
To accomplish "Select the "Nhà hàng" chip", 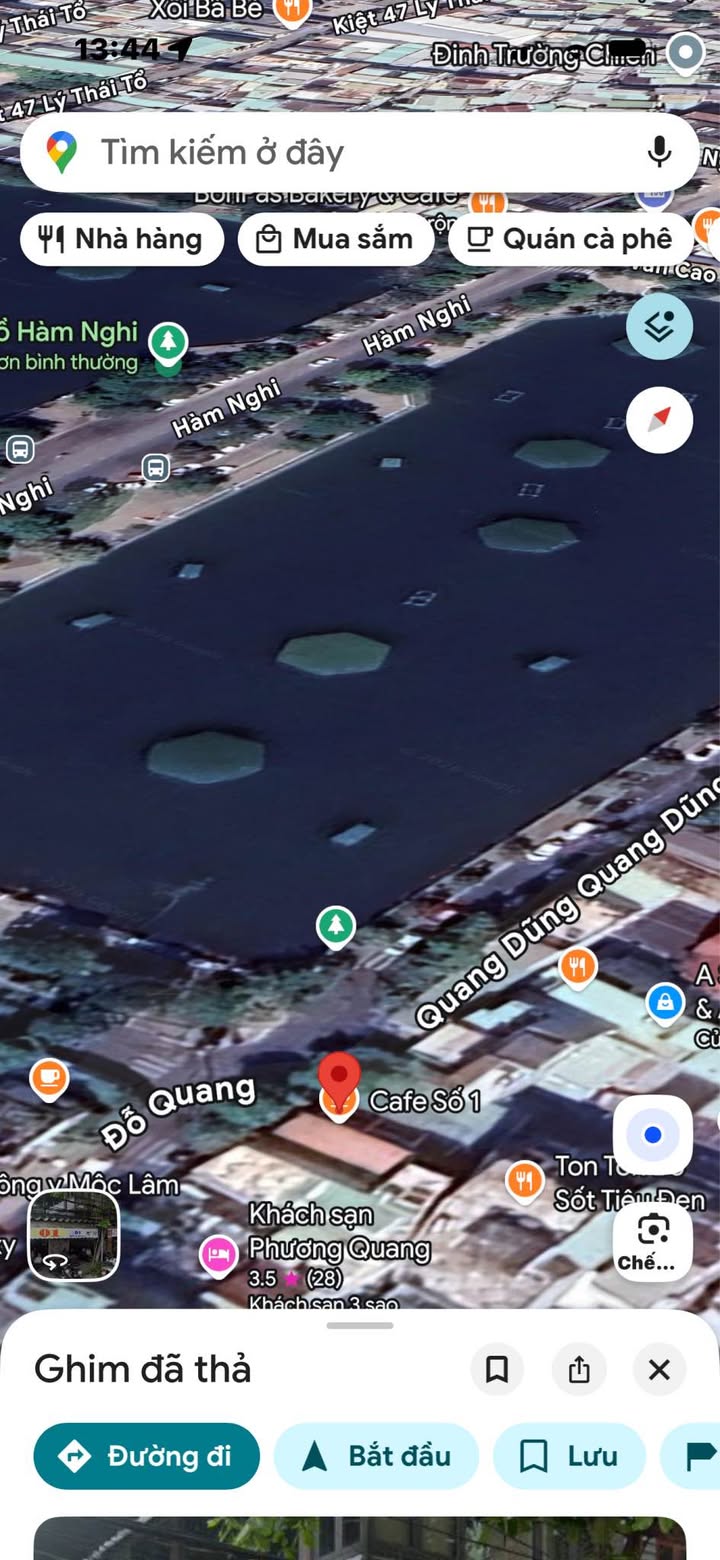I will (x=121, y=240).
